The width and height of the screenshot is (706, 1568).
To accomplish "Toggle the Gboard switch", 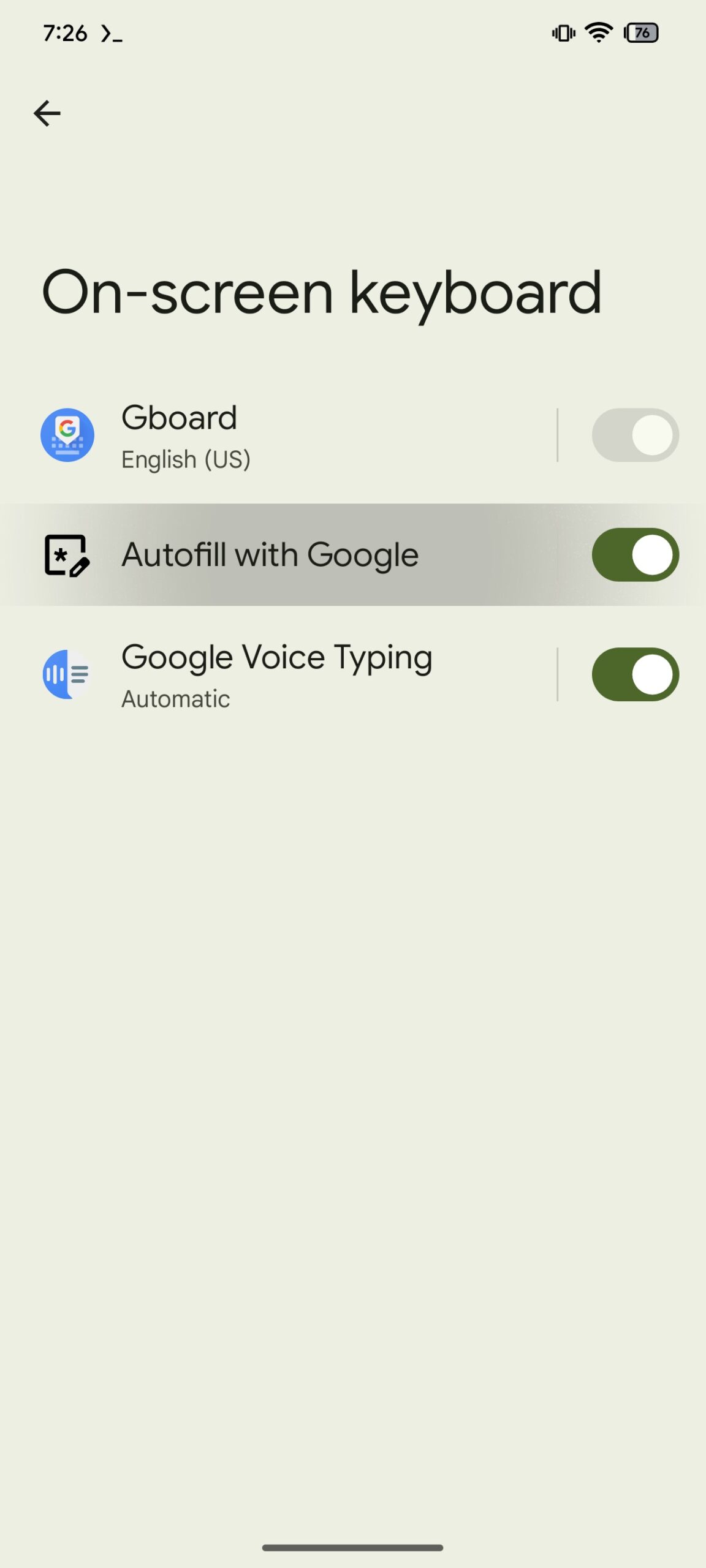I will pyautogui.click(x=635, y=435).
